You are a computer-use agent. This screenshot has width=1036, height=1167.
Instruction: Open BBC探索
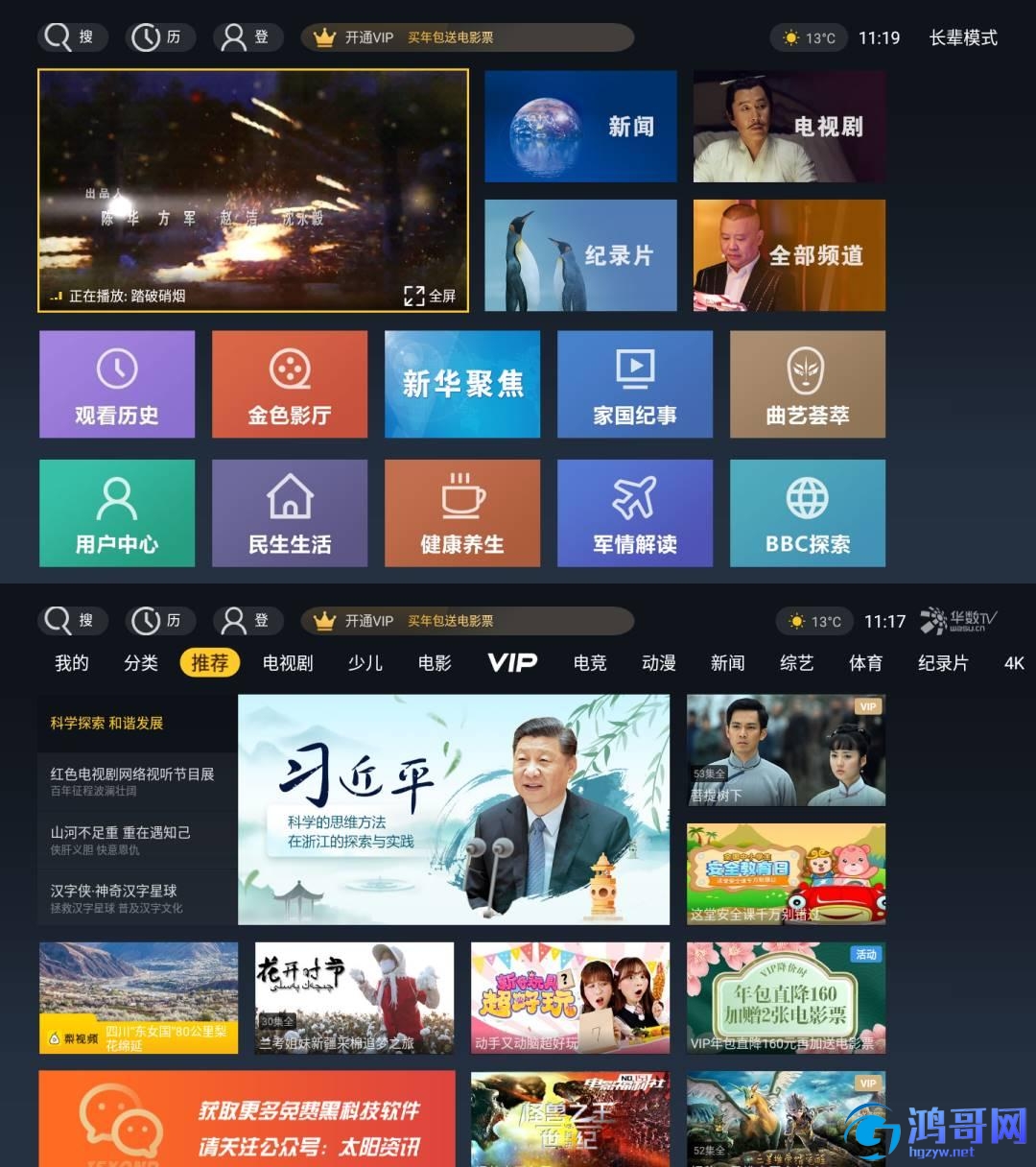[808, 512]
